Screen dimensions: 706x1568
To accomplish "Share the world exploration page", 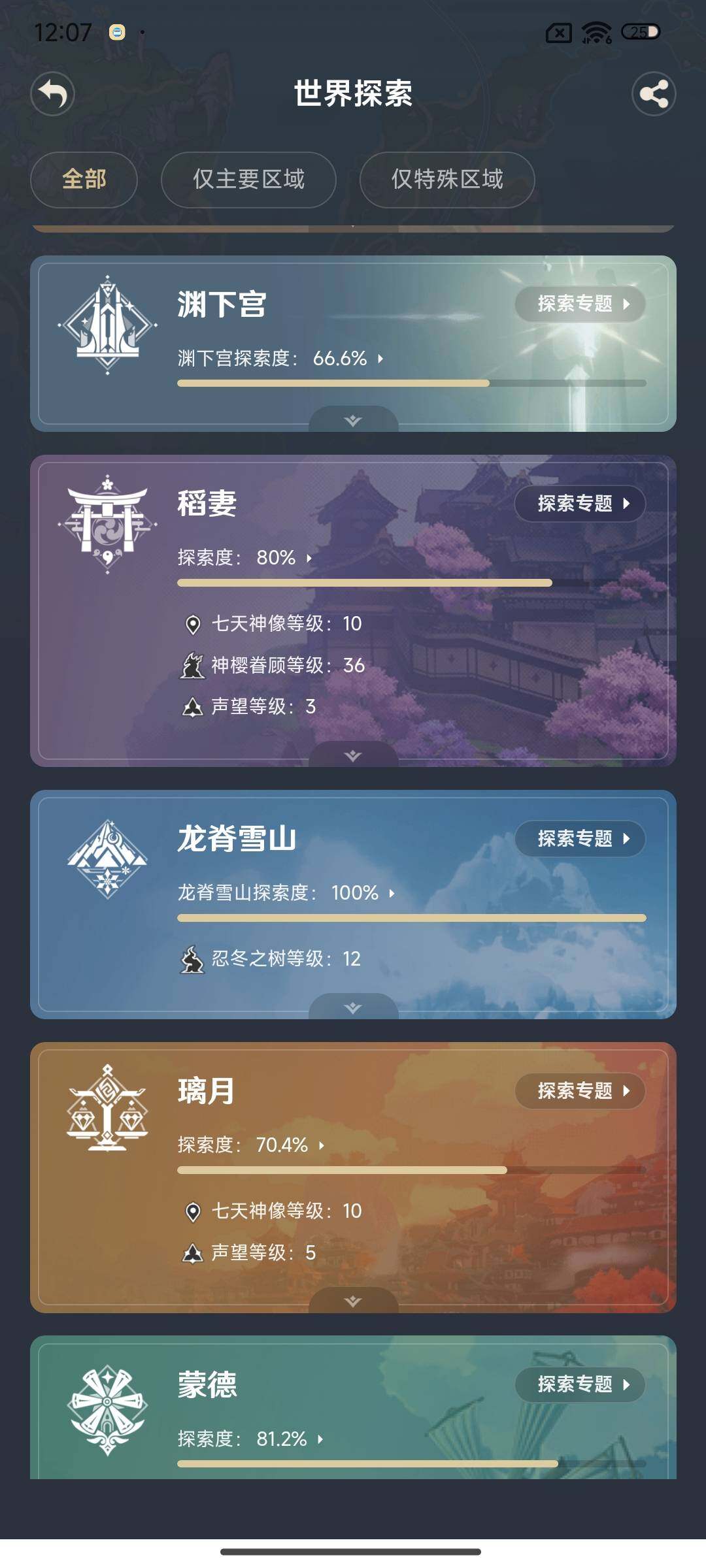I will point(653,94).
